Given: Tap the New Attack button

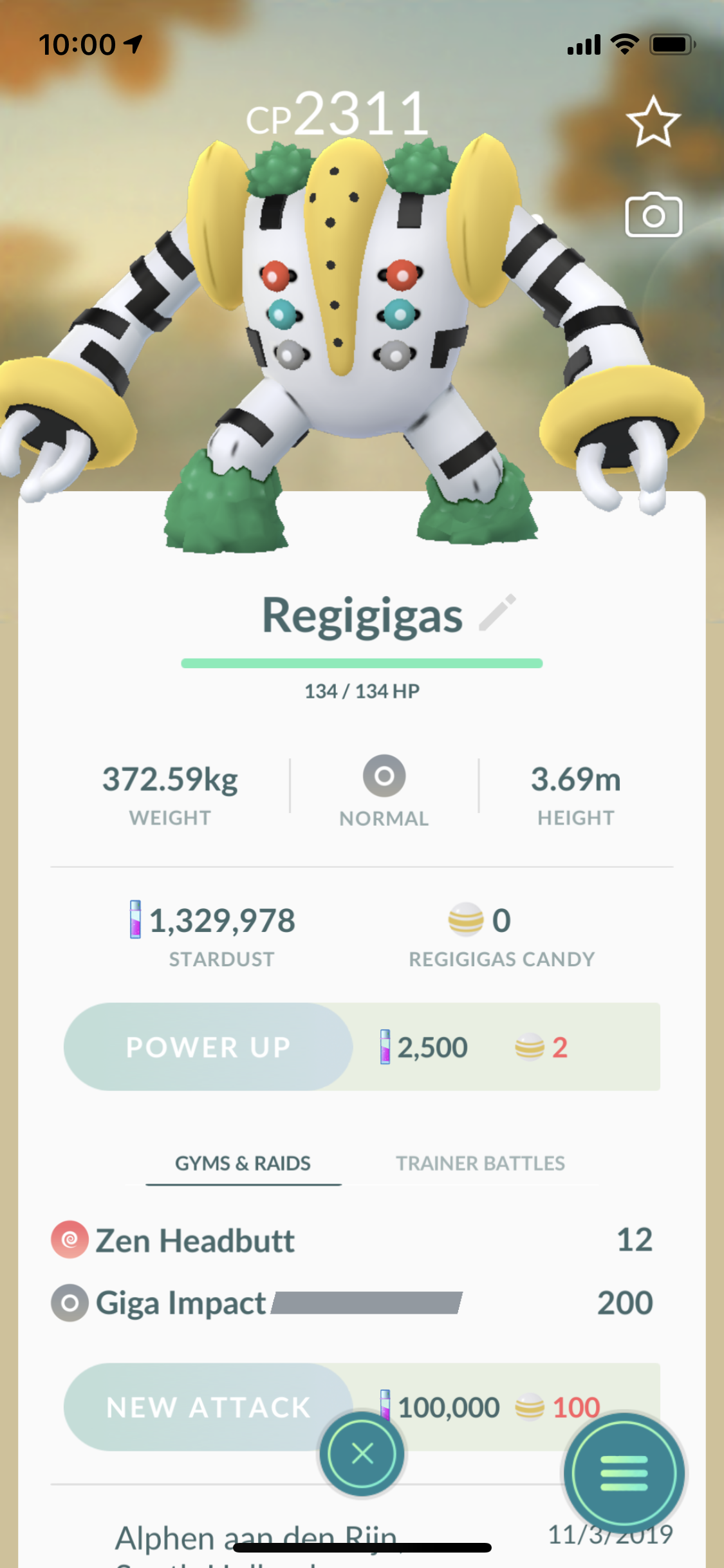Looking at the screenshot, I should (x=209, y=1407).
